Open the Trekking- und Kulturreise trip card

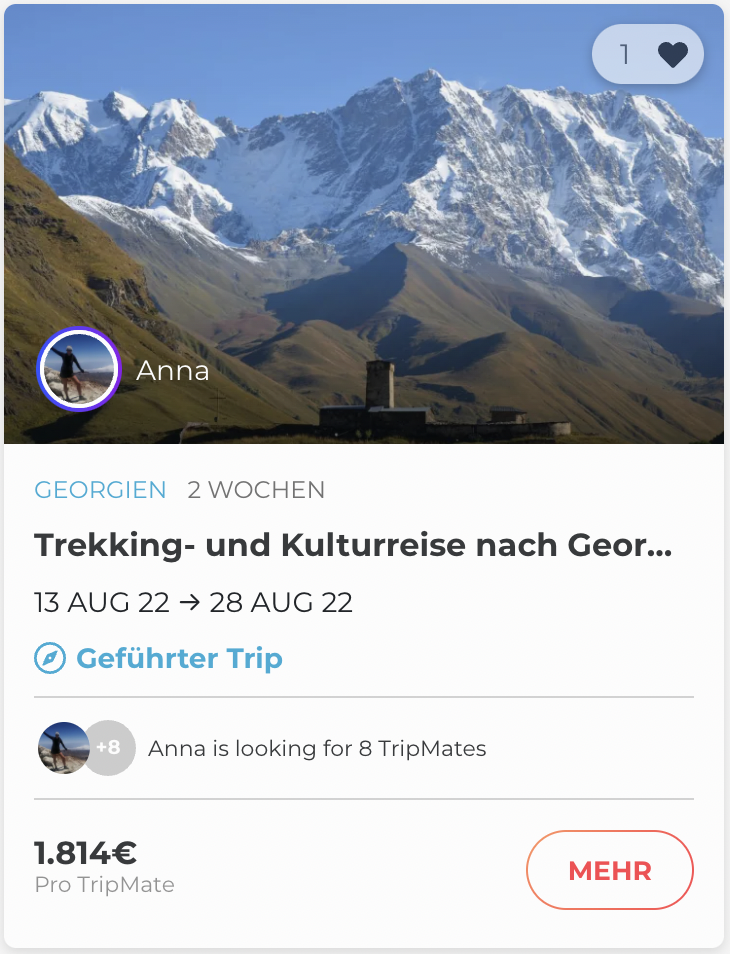click(x=353, y=546)
